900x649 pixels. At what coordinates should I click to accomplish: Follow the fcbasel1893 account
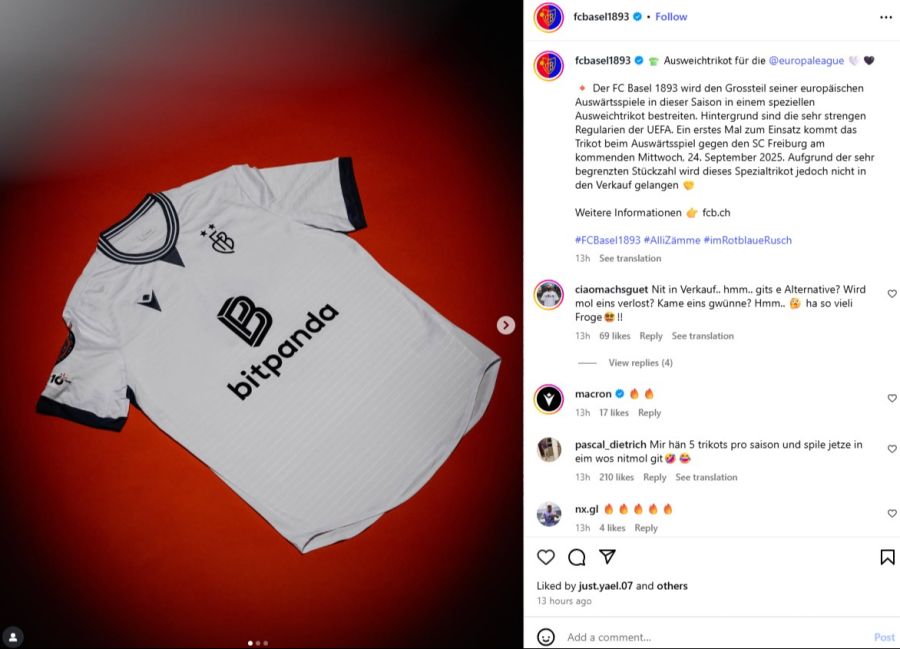click(x=671, y=17)
